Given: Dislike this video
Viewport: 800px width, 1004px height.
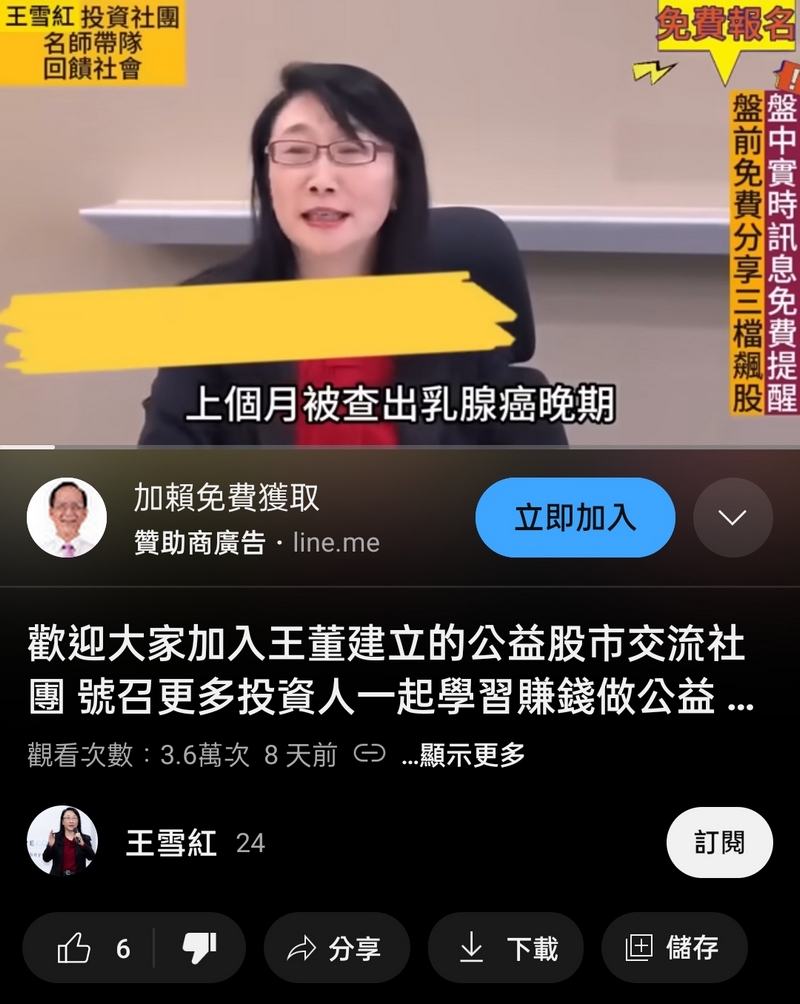Looking at the screenshot, I should (x=200, y=948).
